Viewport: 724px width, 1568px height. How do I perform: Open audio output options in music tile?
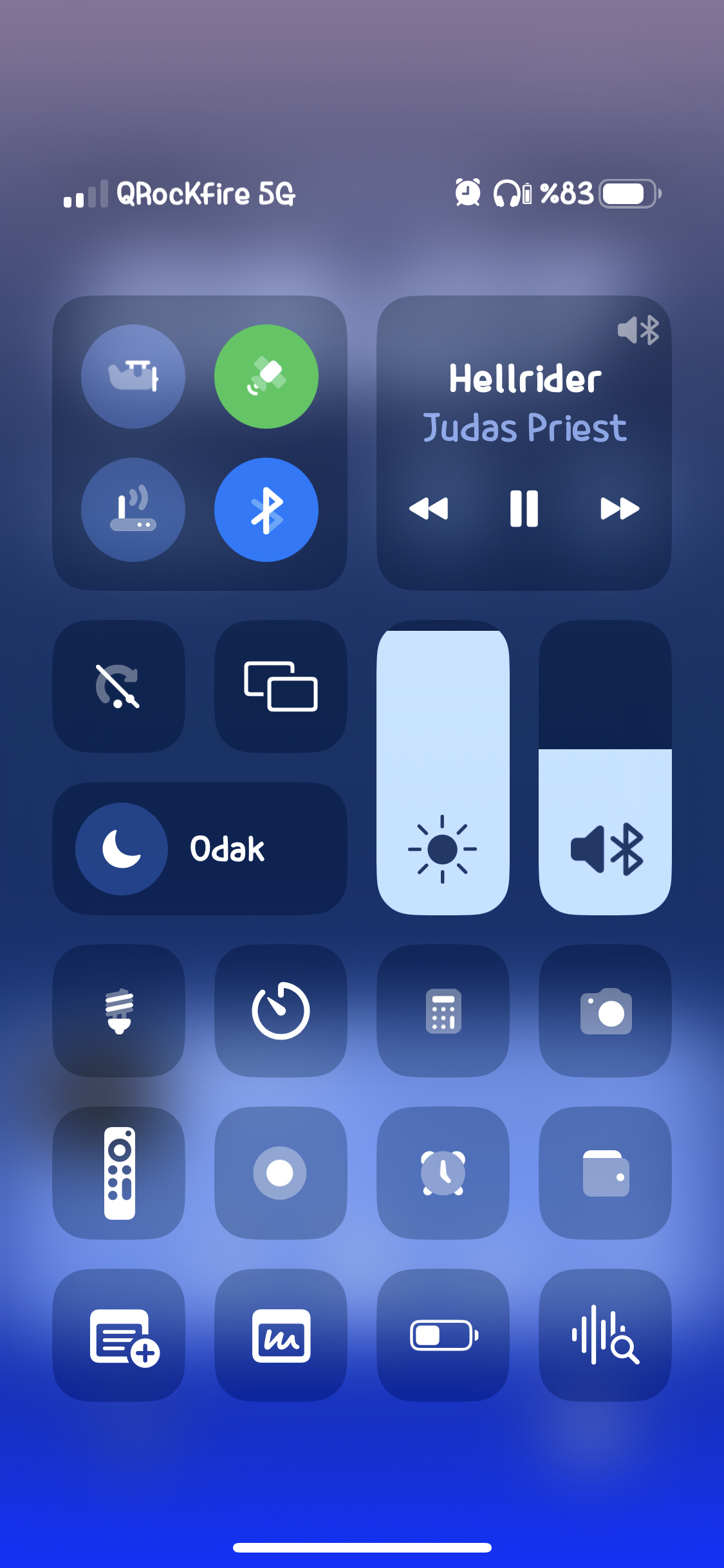pyautogui.click(x=638, y=330)
